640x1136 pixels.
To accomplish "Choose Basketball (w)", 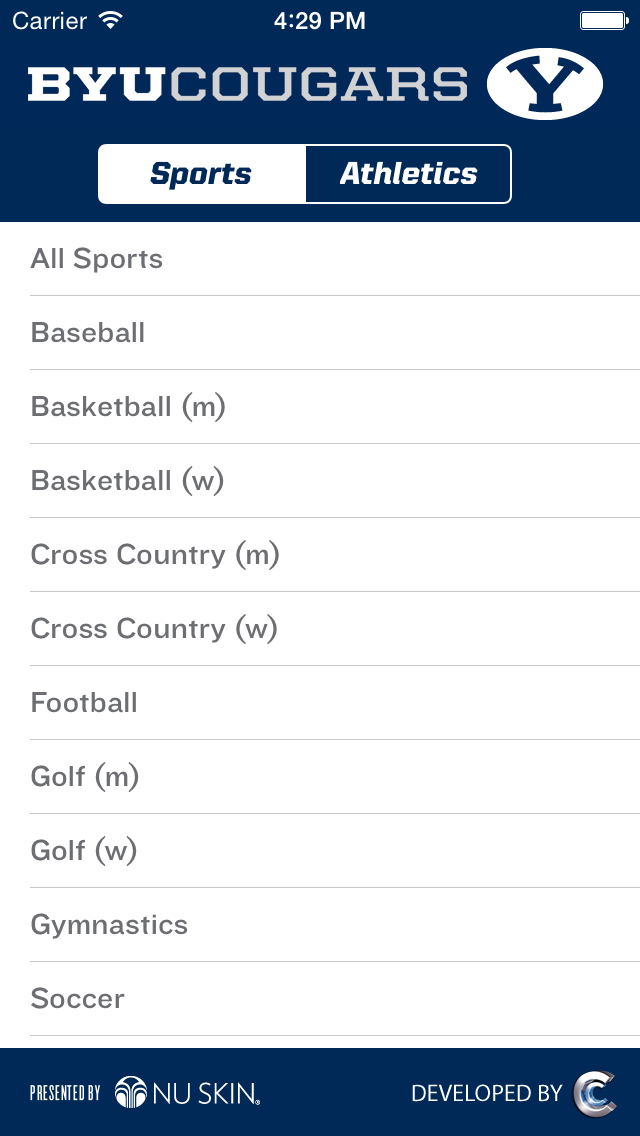I will pyautogui.click(x=320, y=480).
